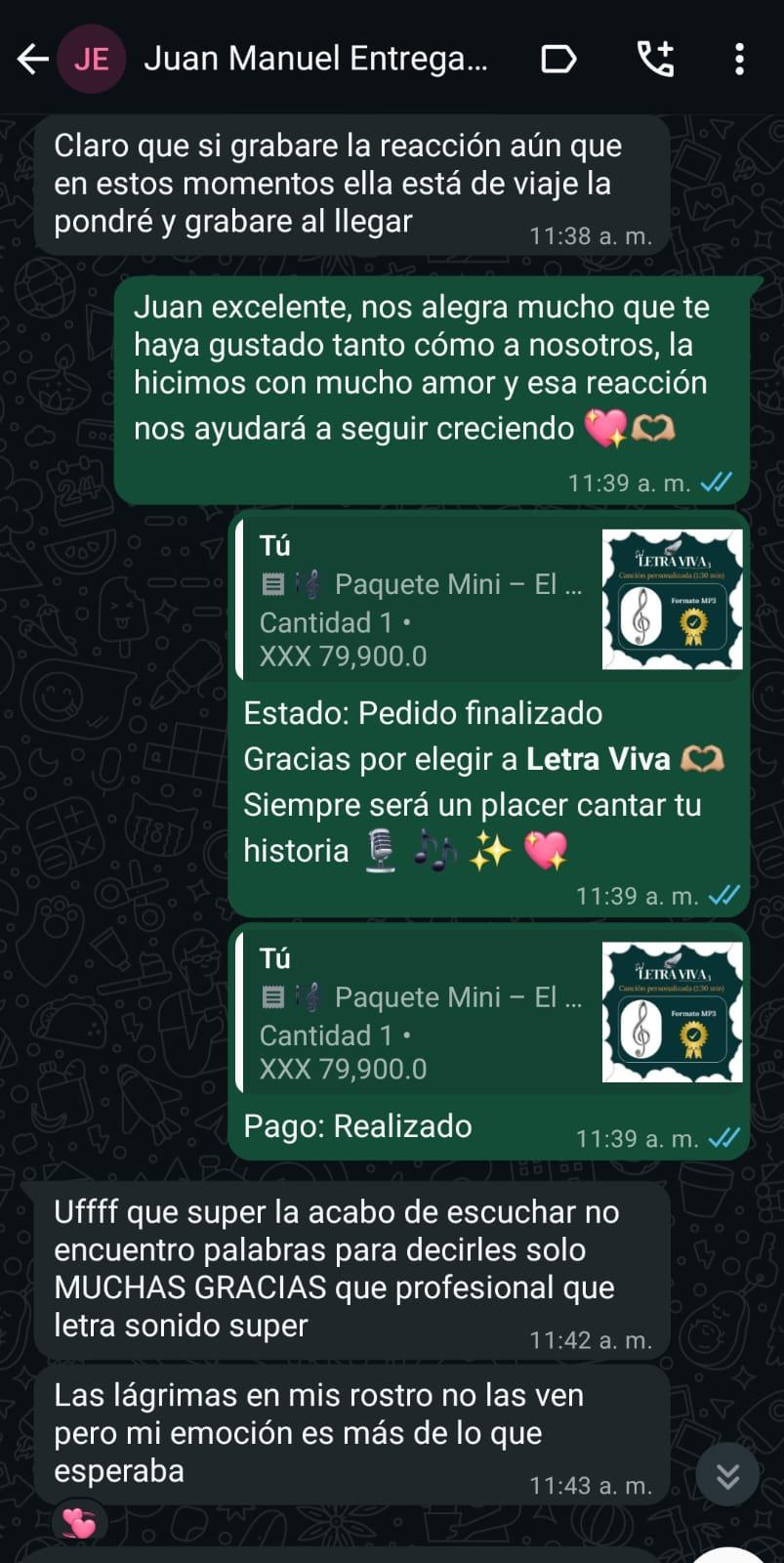Tap the heart sticker at the bottom
784x1563 pixels.
coord(78,1520)
